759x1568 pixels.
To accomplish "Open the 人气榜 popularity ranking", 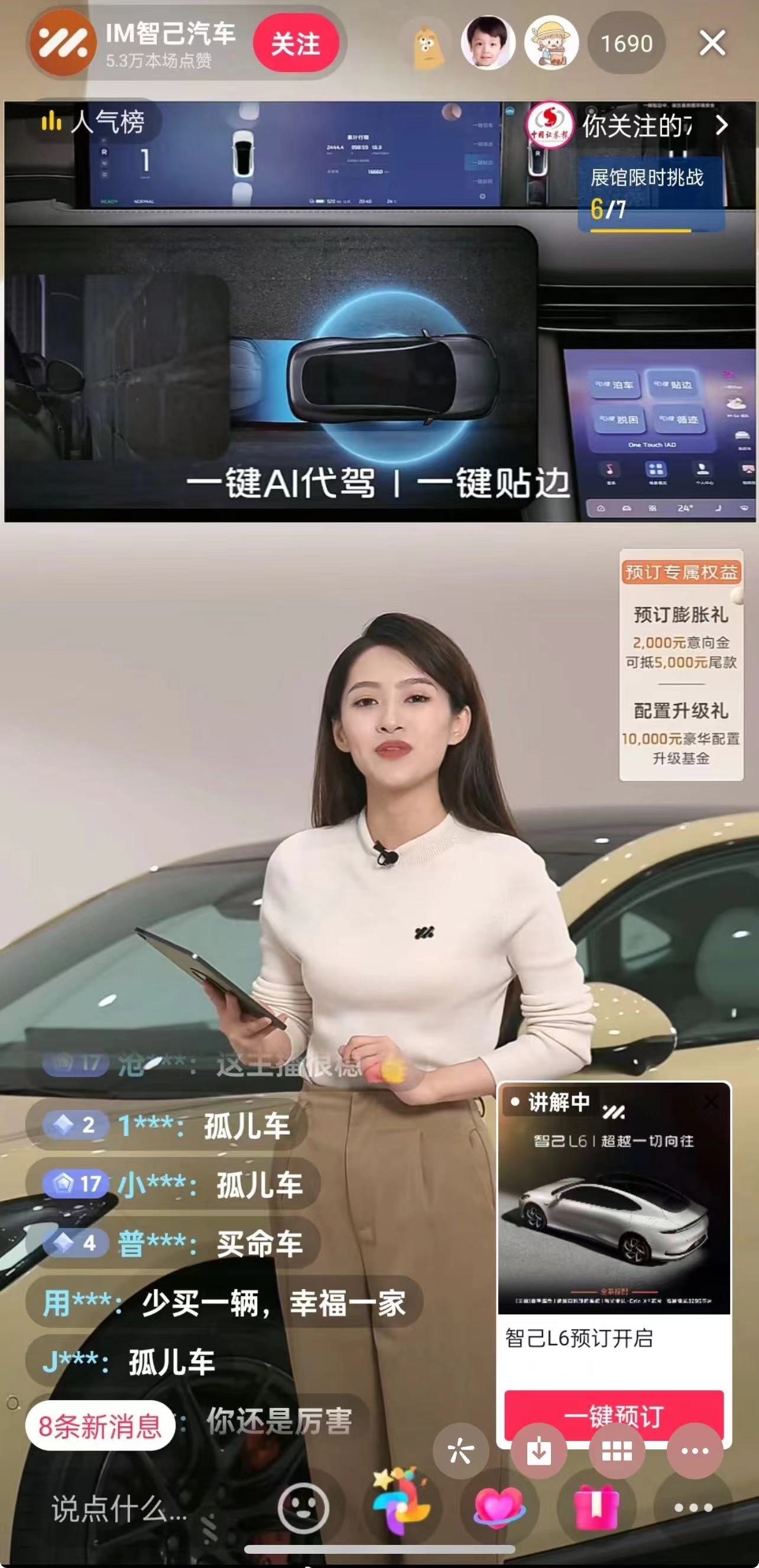I will [95, 122].
